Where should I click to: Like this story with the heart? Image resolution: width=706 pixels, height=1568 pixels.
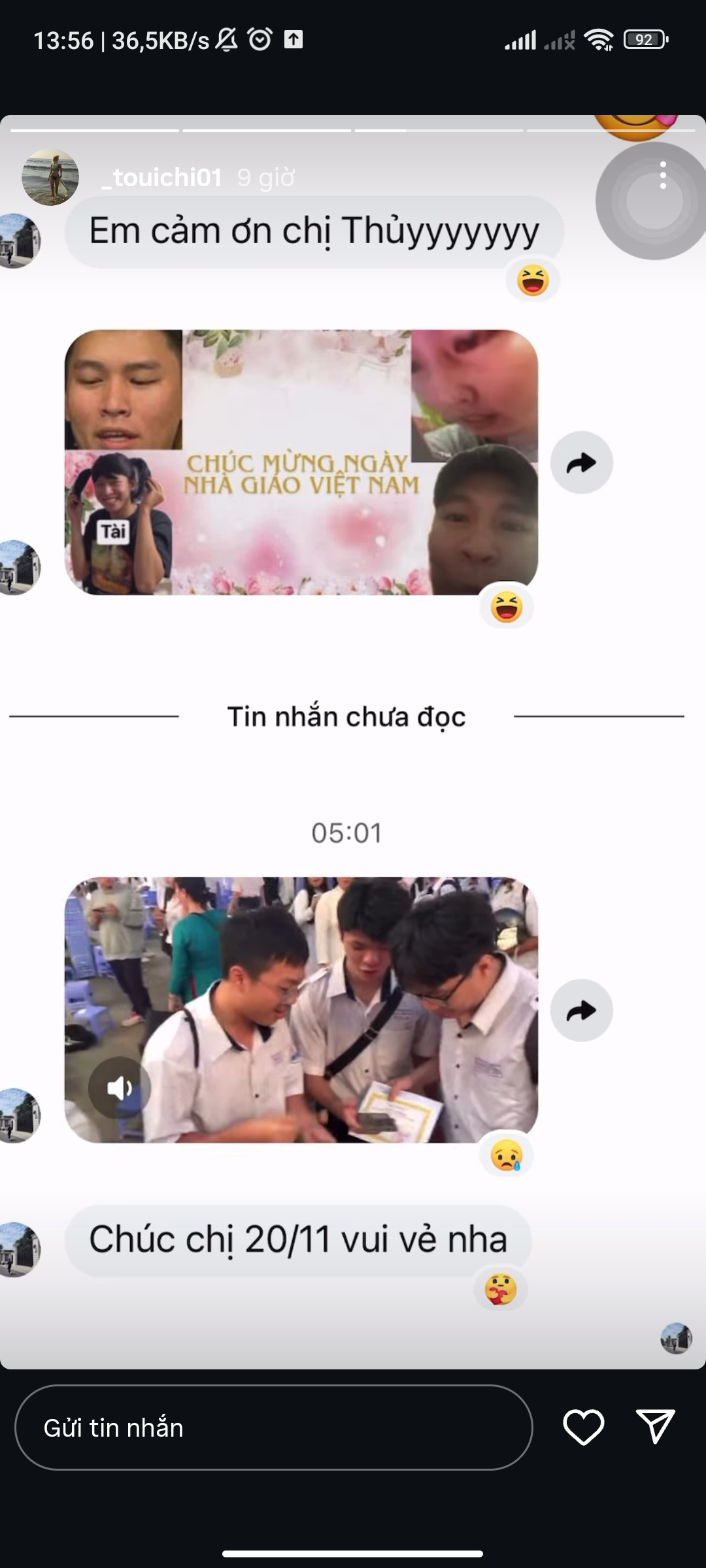(x=583, y=1427)
